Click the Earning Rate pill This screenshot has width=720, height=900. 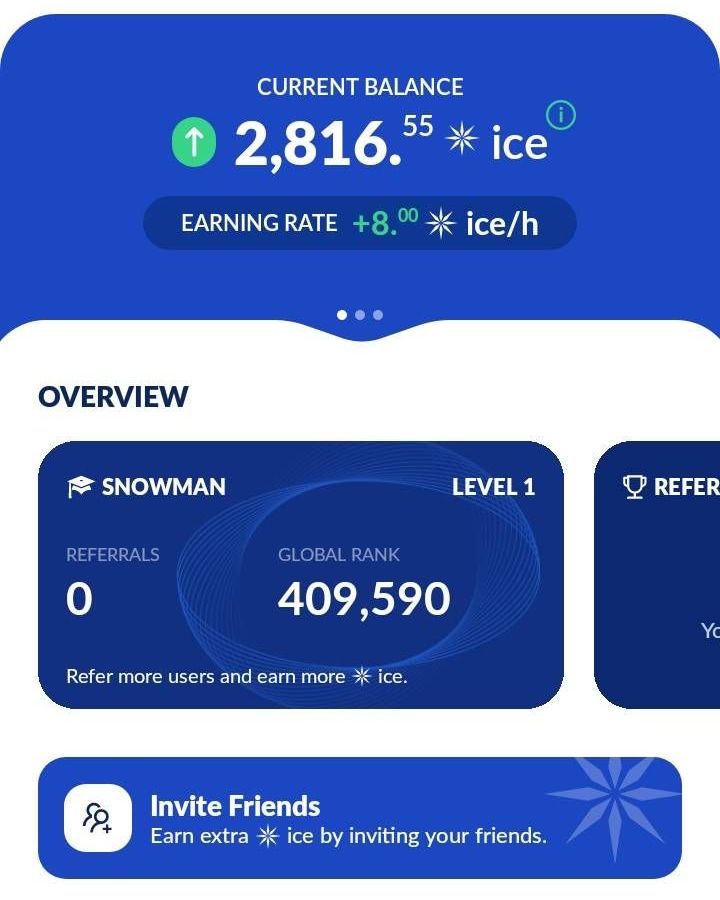point(362,222)
